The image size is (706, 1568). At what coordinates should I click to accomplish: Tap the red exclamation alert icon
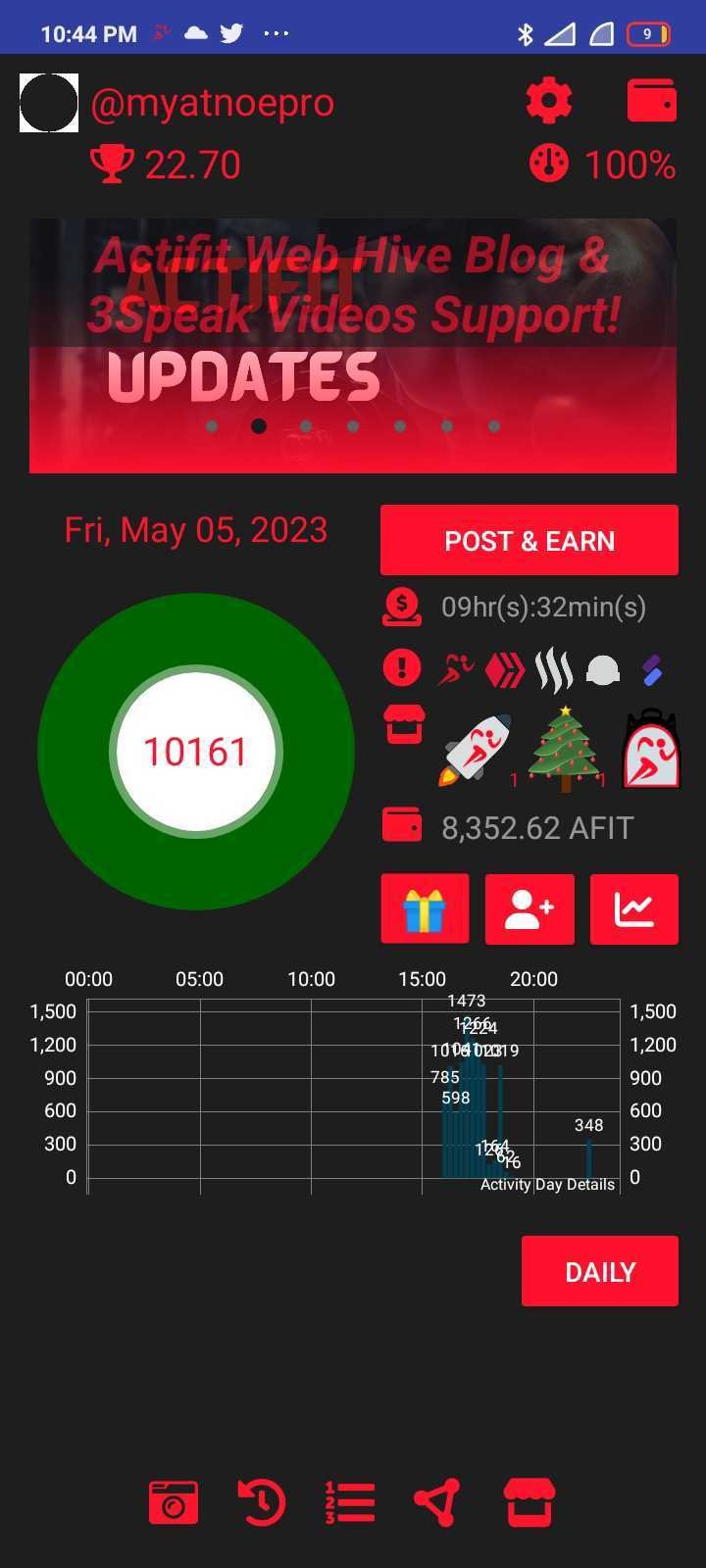(x=402, y=668)
